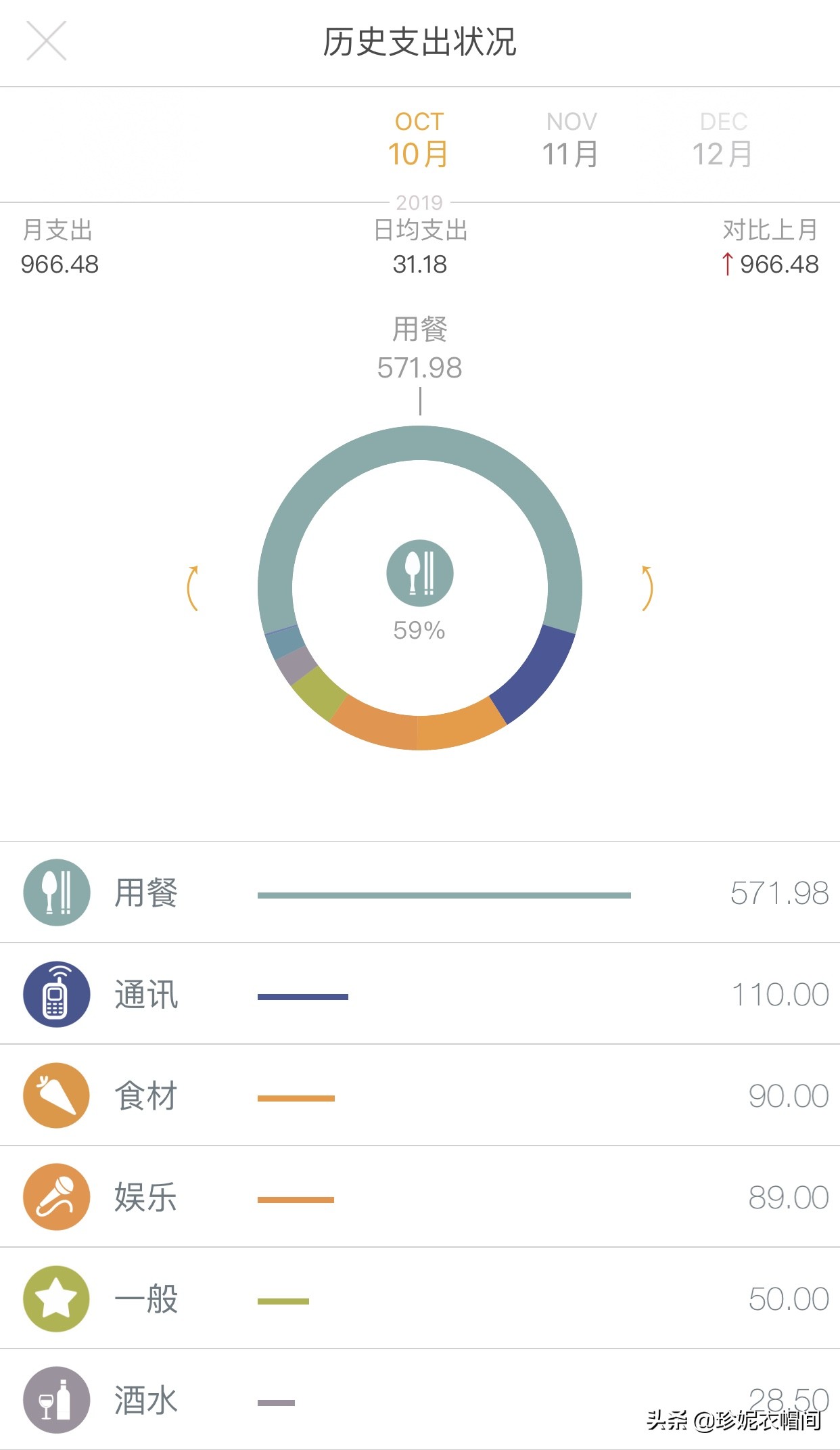Viewport: 840px width, 1450px height.
Task: Tap the dining icon inside the donut chart
Action: (419, 572)
